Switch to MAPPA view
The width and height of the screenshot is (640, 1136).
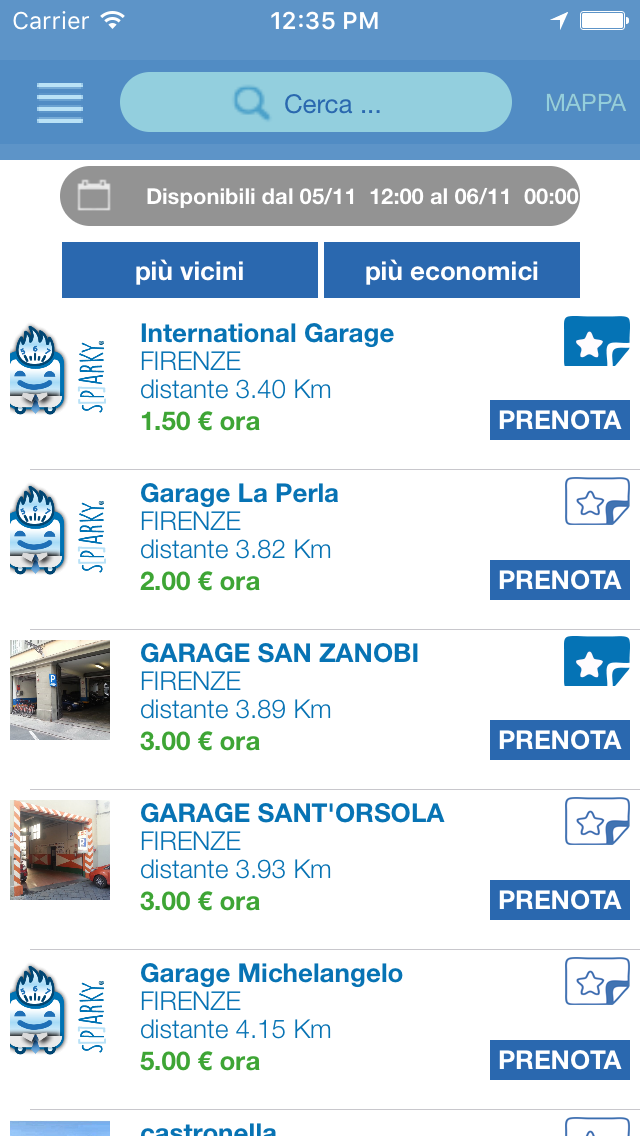585,103
